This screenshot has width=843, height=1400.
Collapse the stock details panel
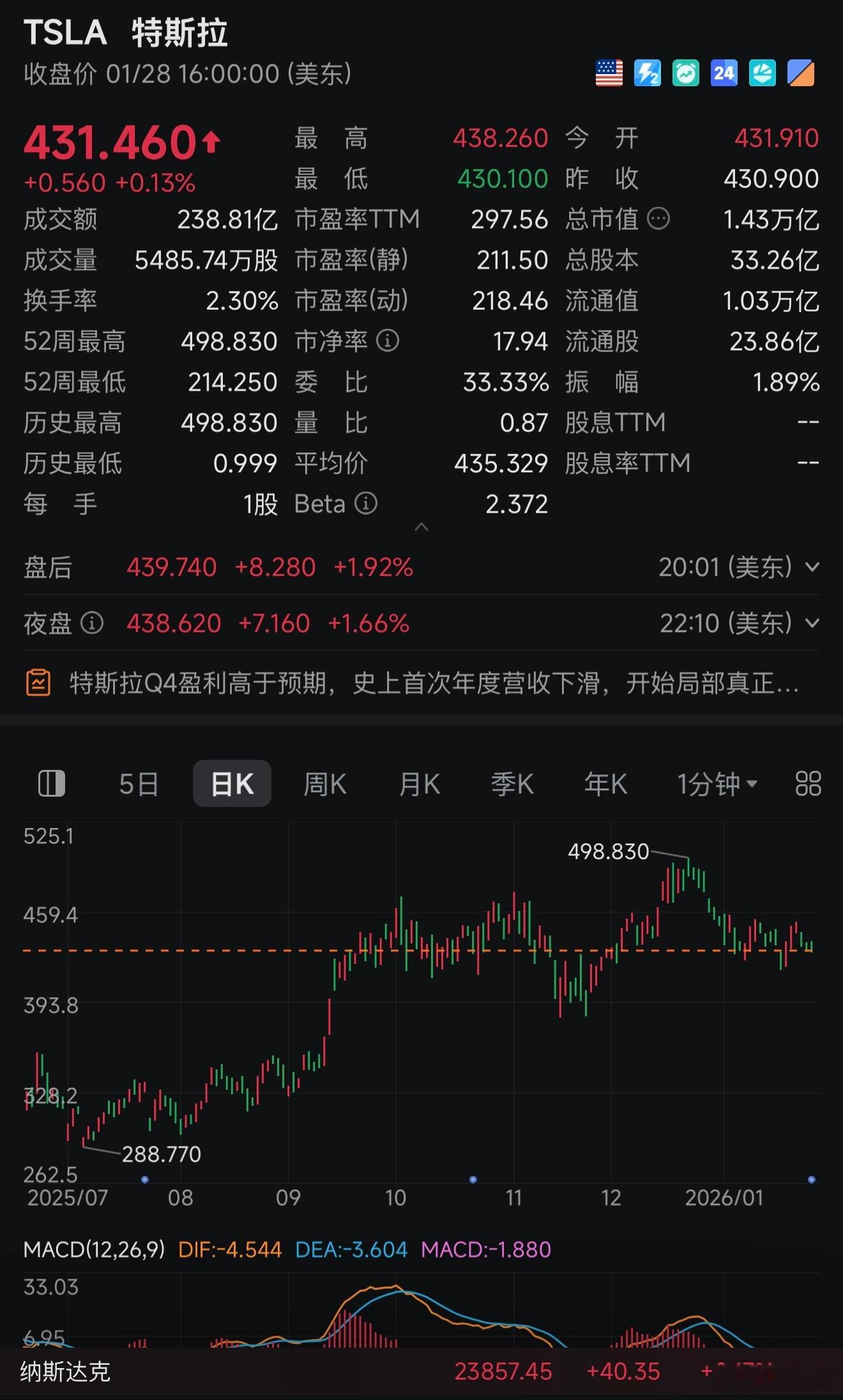click(x=421, y=527)
